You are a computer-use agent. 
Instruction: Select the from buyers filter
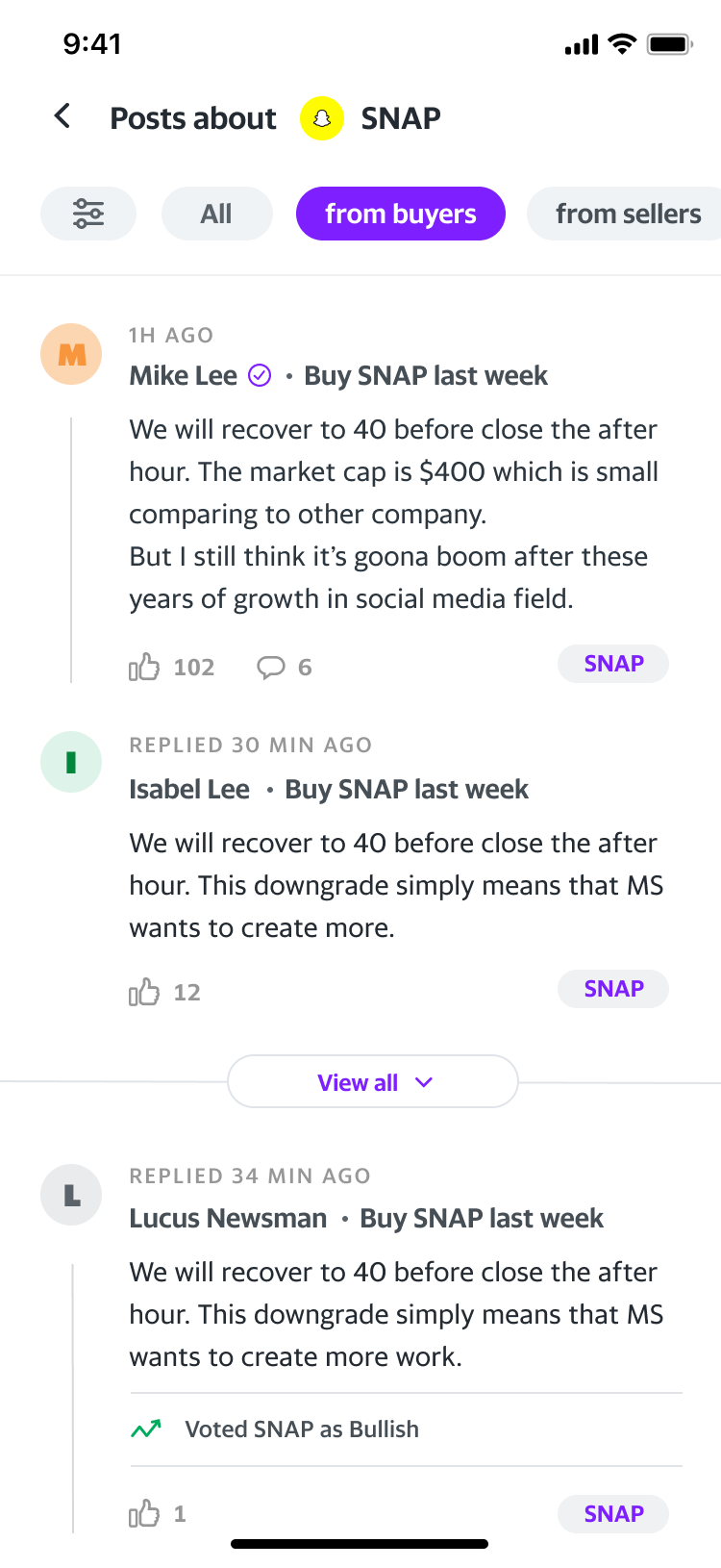pyautogui.click(x=400, y=214)
